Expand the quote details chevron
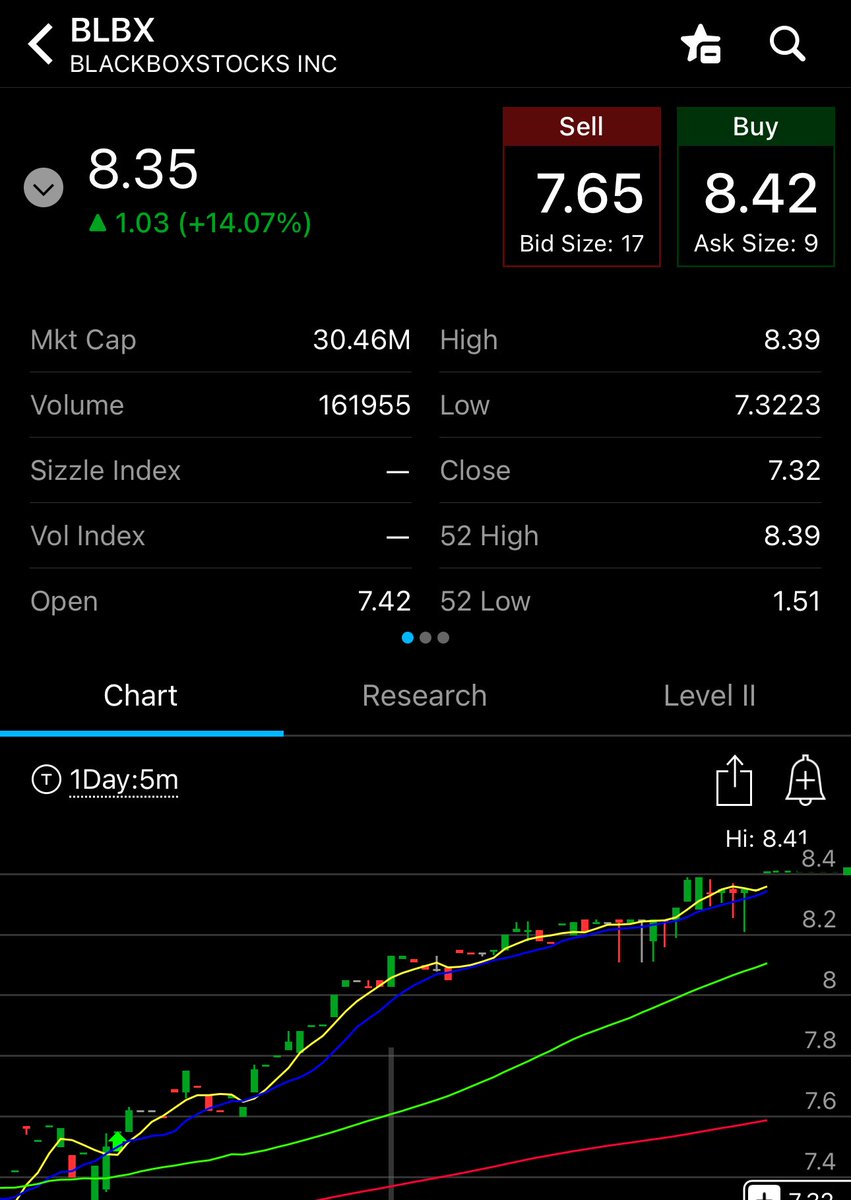This screenshot has width=851, height=1200. (x=43, y=187)
